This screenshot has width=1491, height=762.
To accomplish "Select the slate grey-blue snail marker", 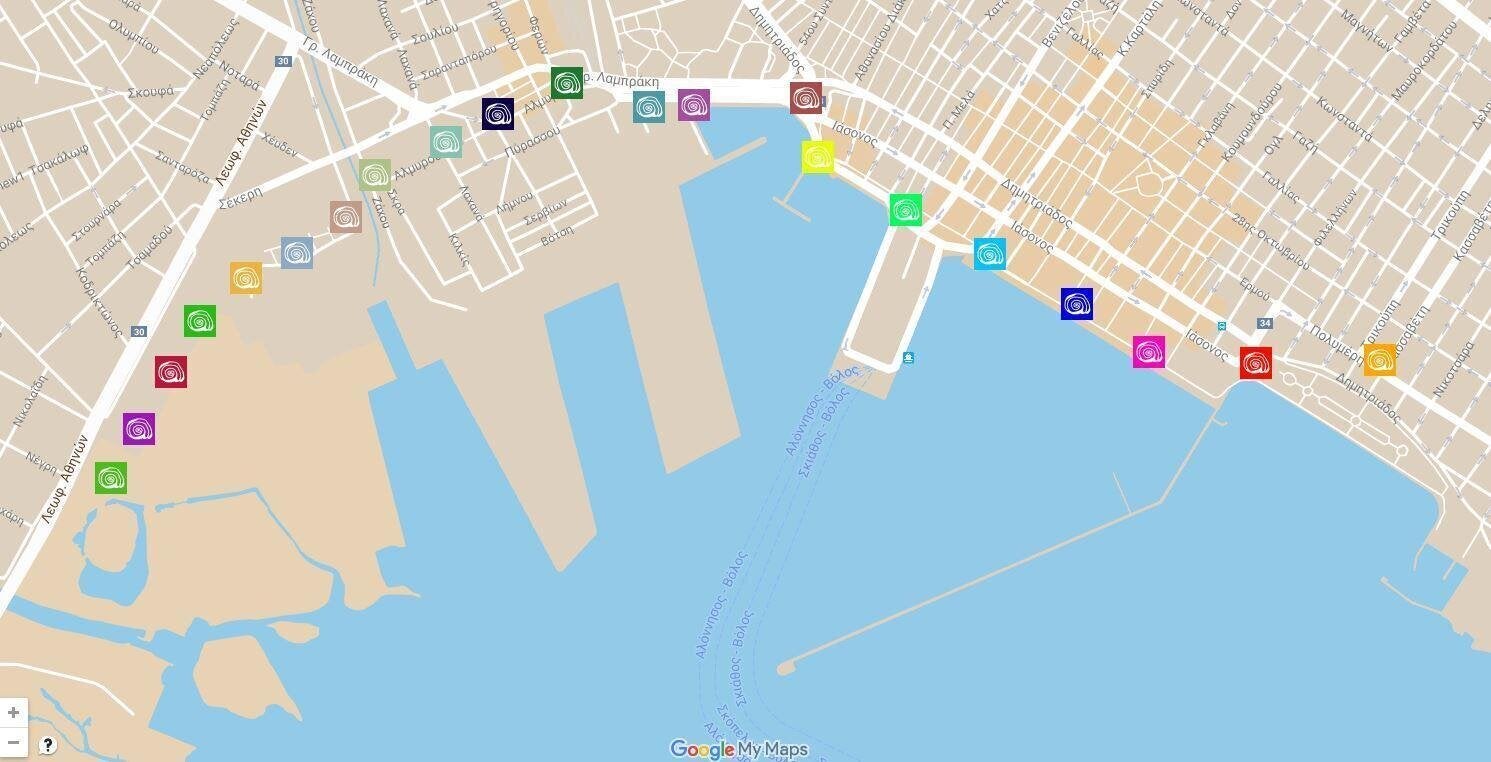I will tap(296, 253).
